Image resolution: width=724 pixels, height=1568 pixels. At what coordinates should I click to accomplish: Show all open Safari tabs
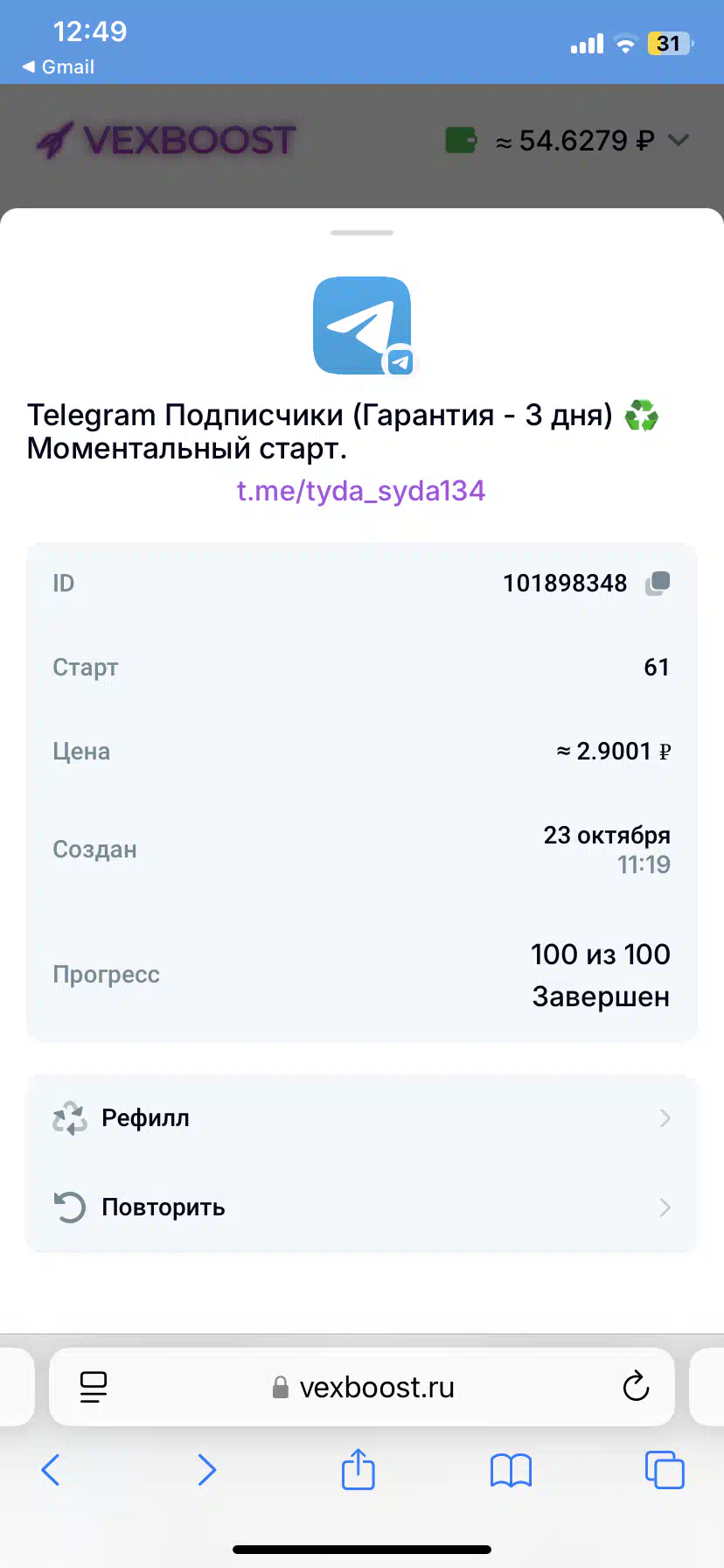click(x=665, y=1469)
